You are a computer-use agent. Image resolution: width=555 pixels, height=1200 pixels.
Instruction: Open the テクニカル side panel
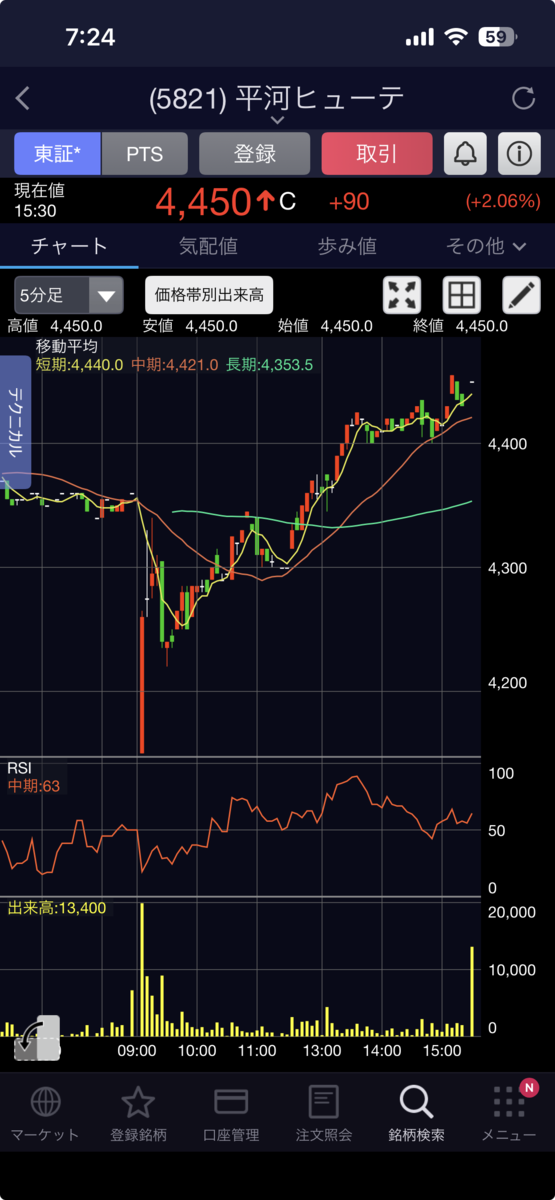tap(15, 422)
